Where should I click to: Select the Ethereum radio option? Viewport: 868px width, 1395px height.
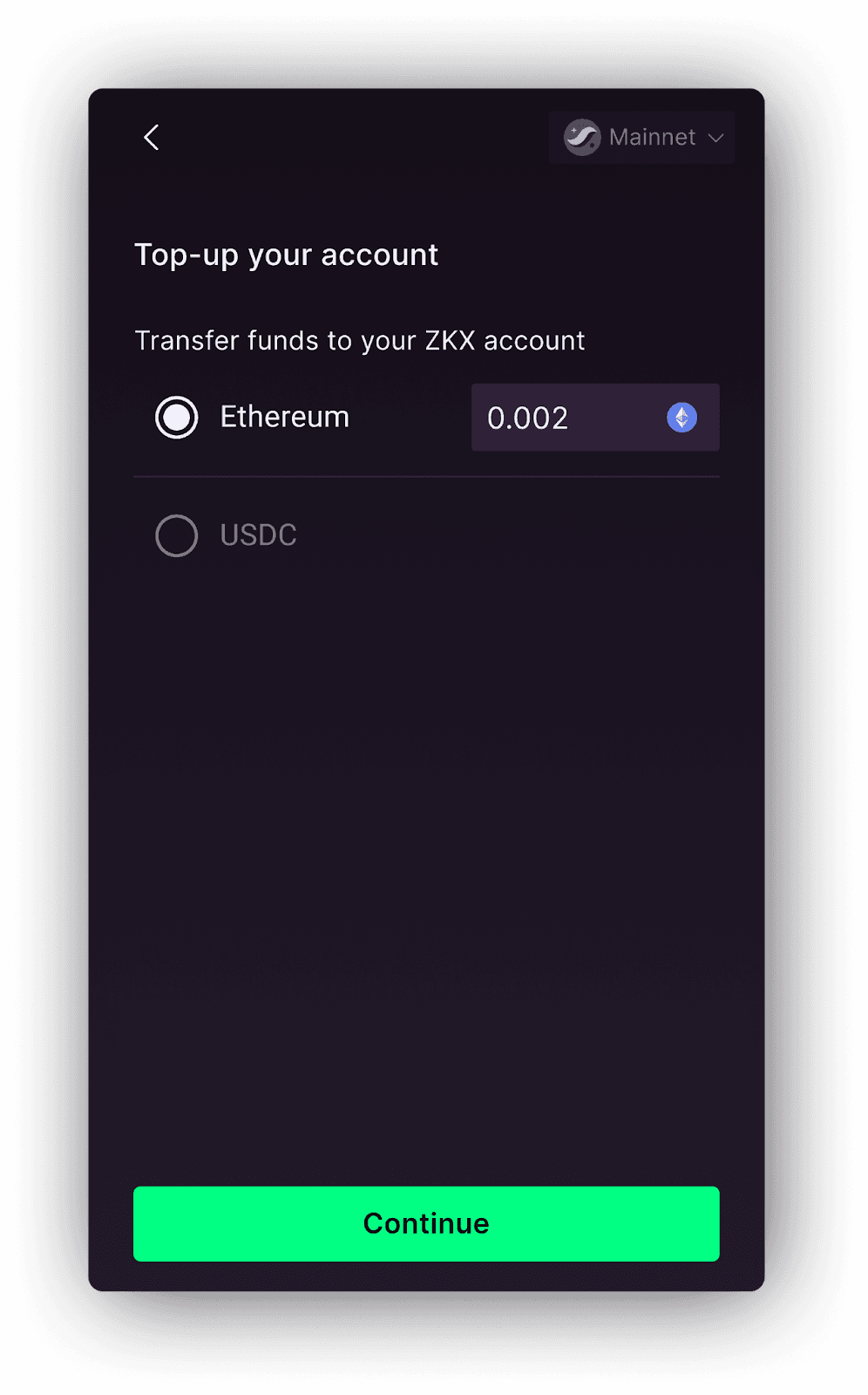tap(177, 418)
